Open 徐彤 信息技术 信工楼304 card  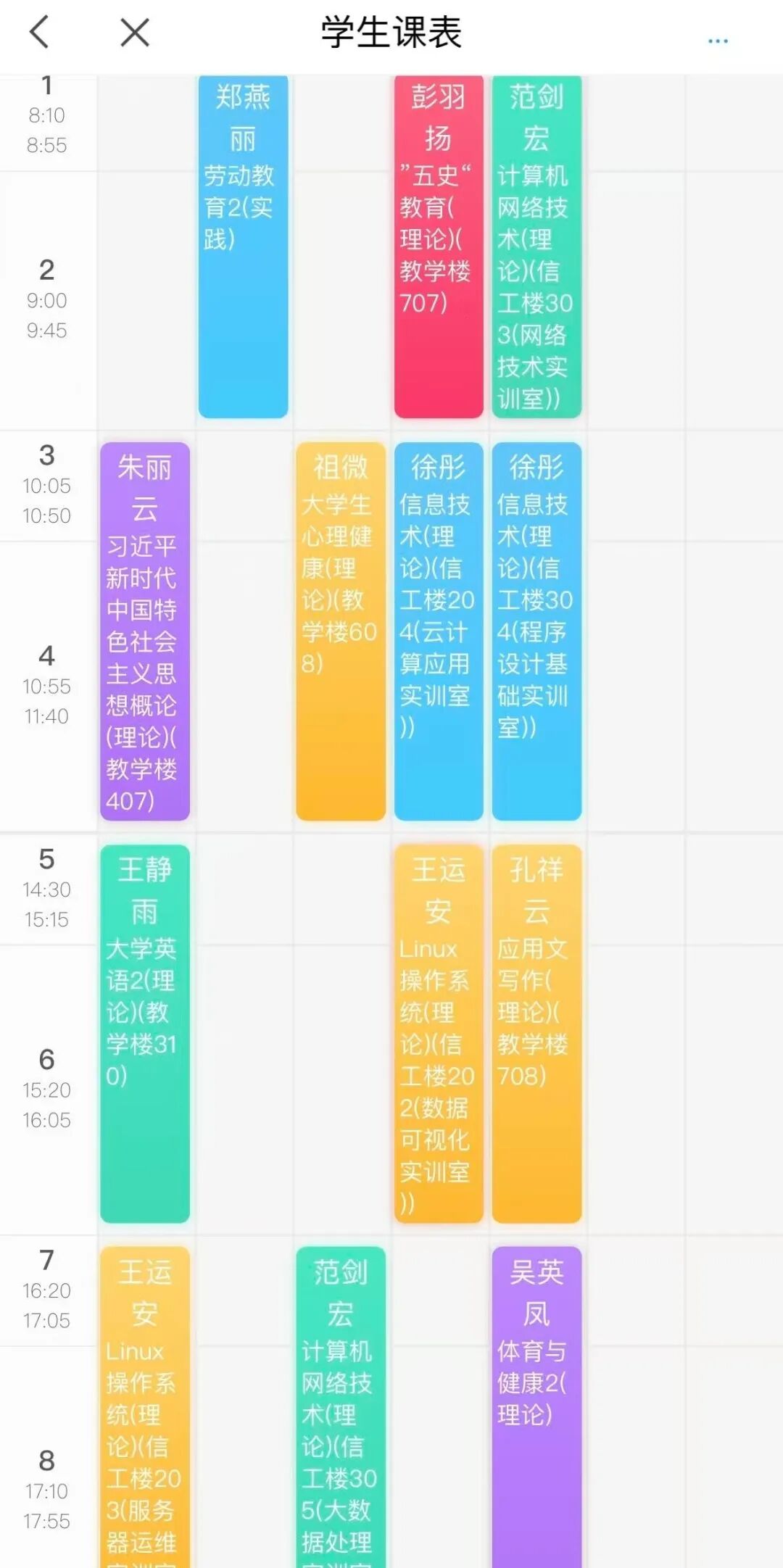coord(536,631)
